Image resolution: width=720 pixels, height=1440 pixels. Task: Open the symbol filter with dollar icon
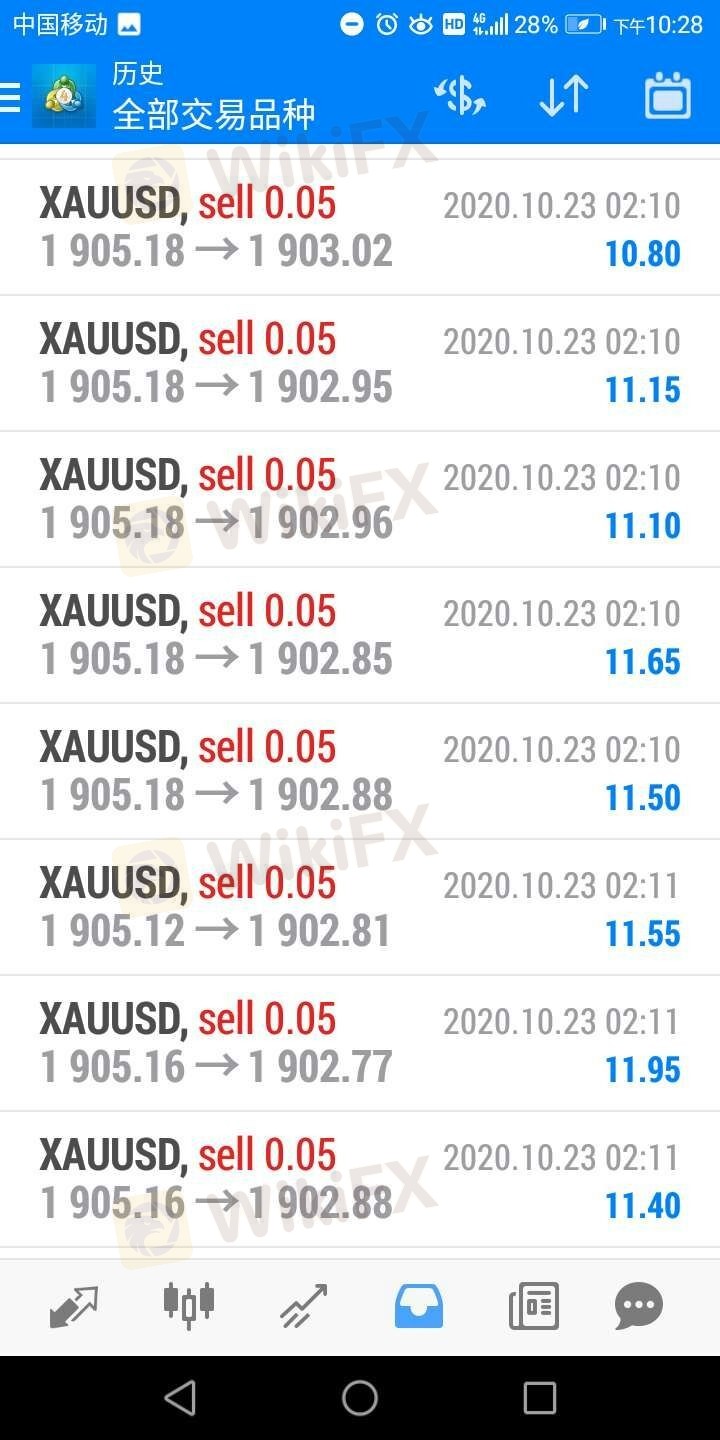pyautogui.click(x=459, y=97)
